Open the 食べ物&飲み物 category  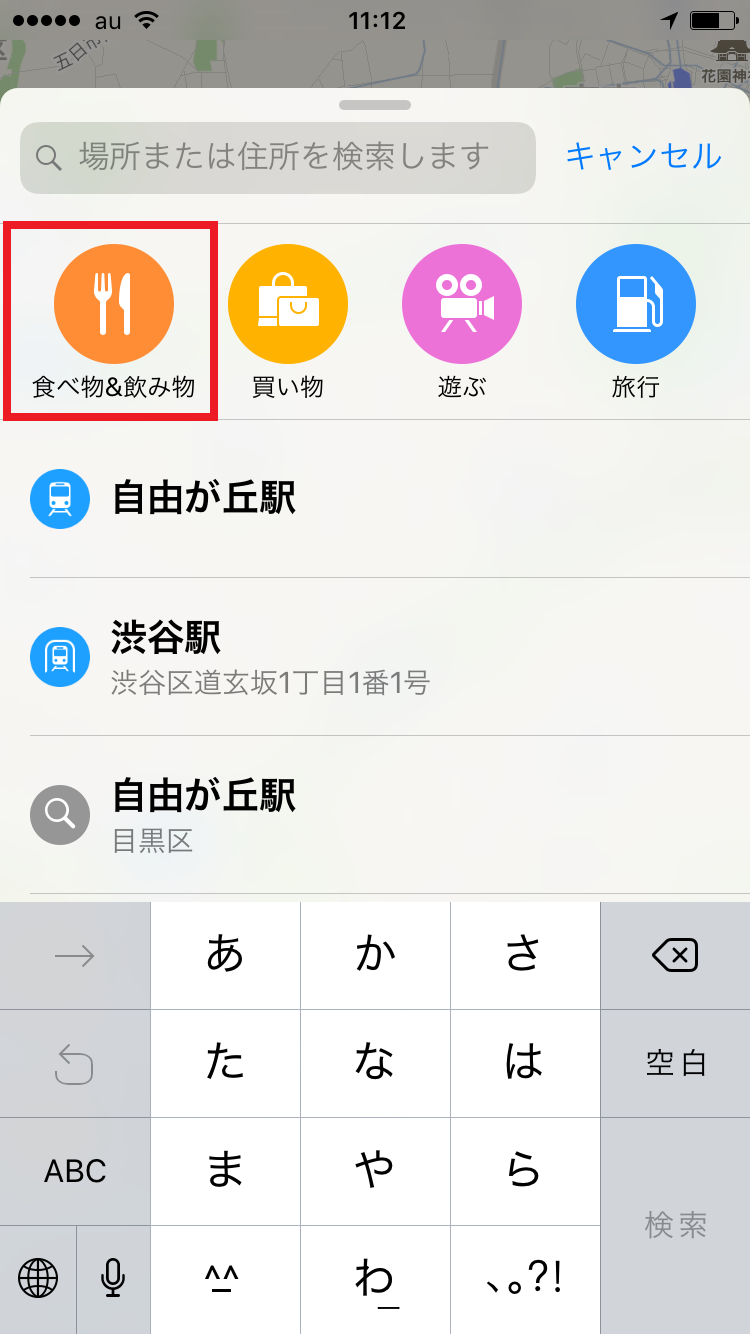point(114,320)
